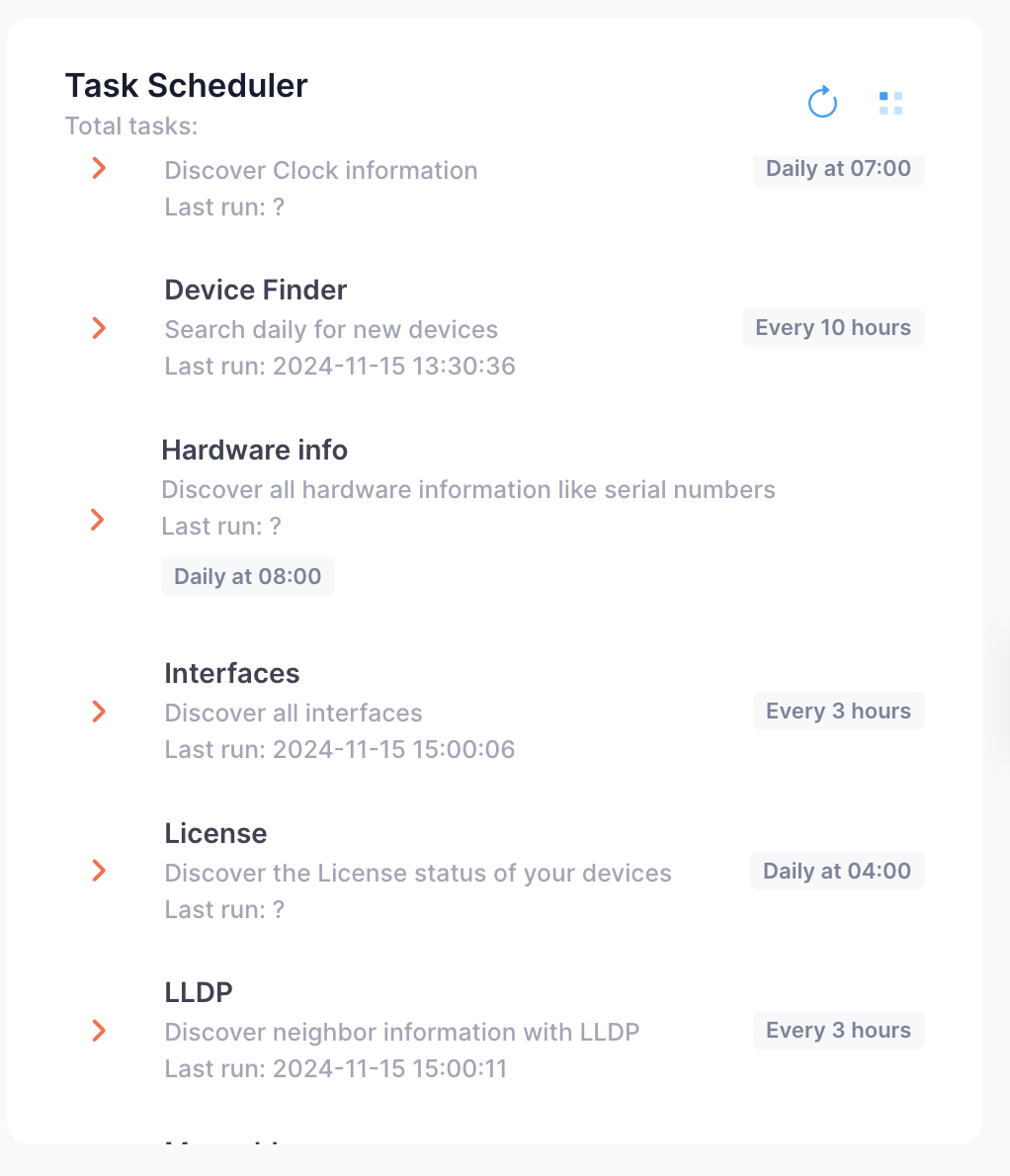Click the blue refresh icon
Viewport: 1010px width, 1176px height.
click(x=822, y=102)
